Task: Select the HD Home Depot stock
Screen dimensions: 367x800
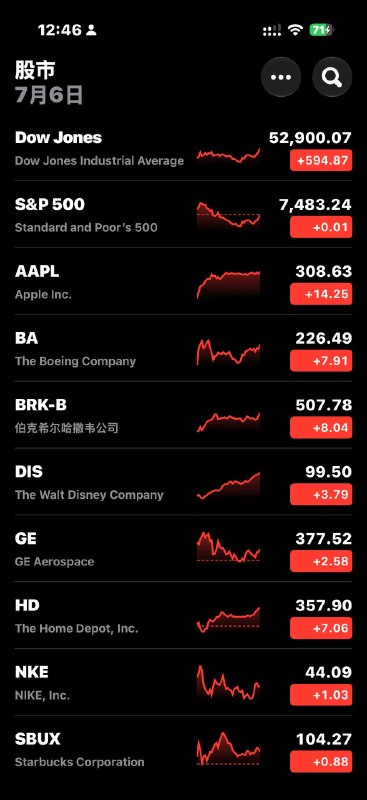Action: (x=183, y=616)
